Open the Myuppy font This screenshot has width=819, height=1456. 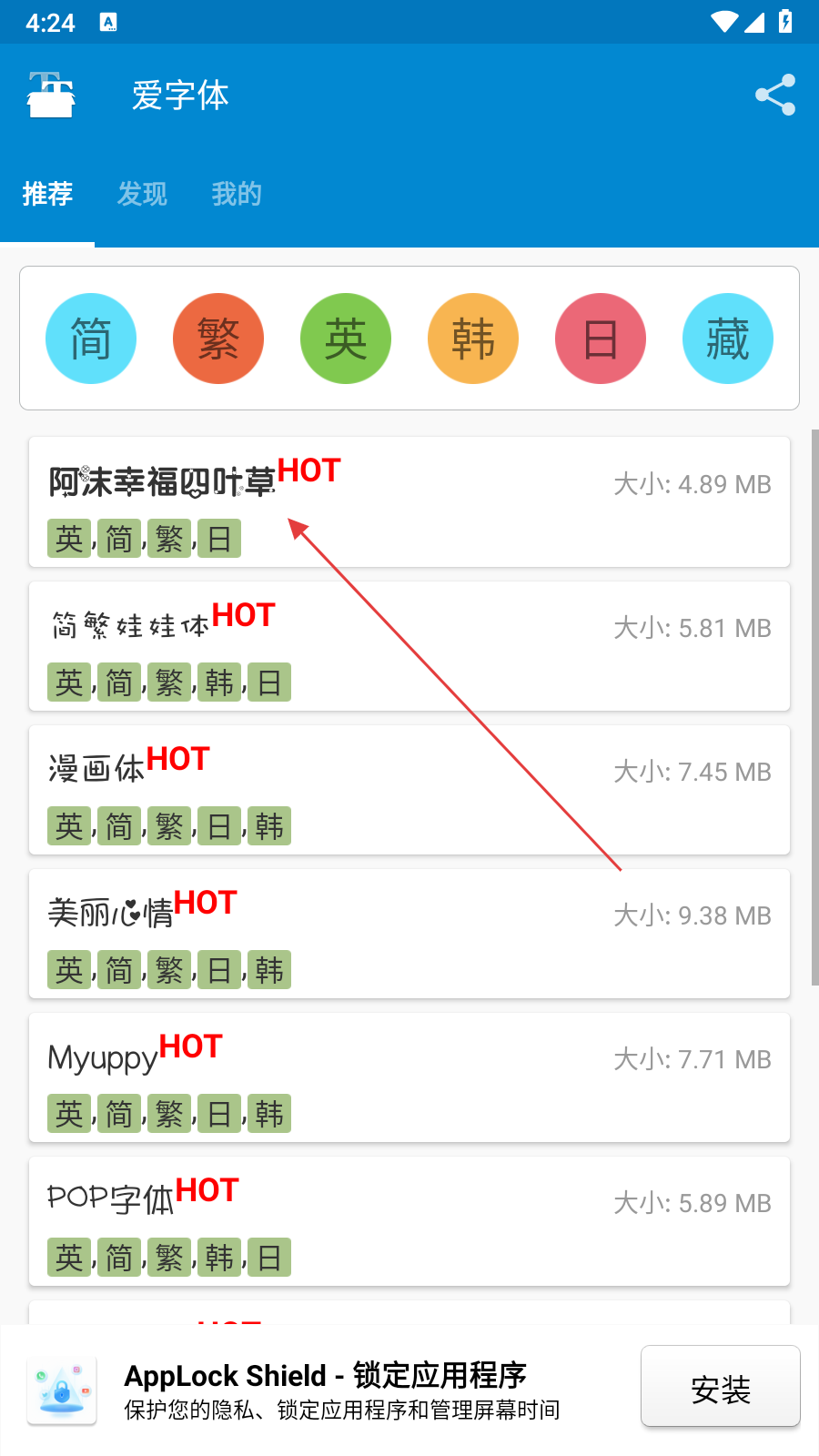point(409,1077)
